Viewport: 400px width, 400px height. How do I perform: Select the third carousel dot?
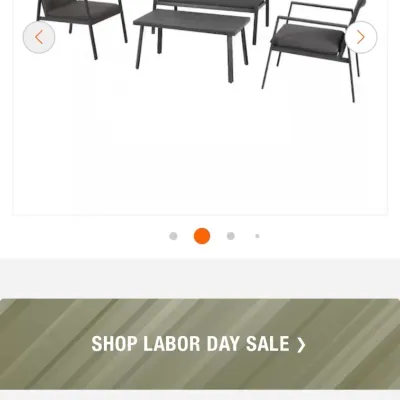click(x=231, y=236)
